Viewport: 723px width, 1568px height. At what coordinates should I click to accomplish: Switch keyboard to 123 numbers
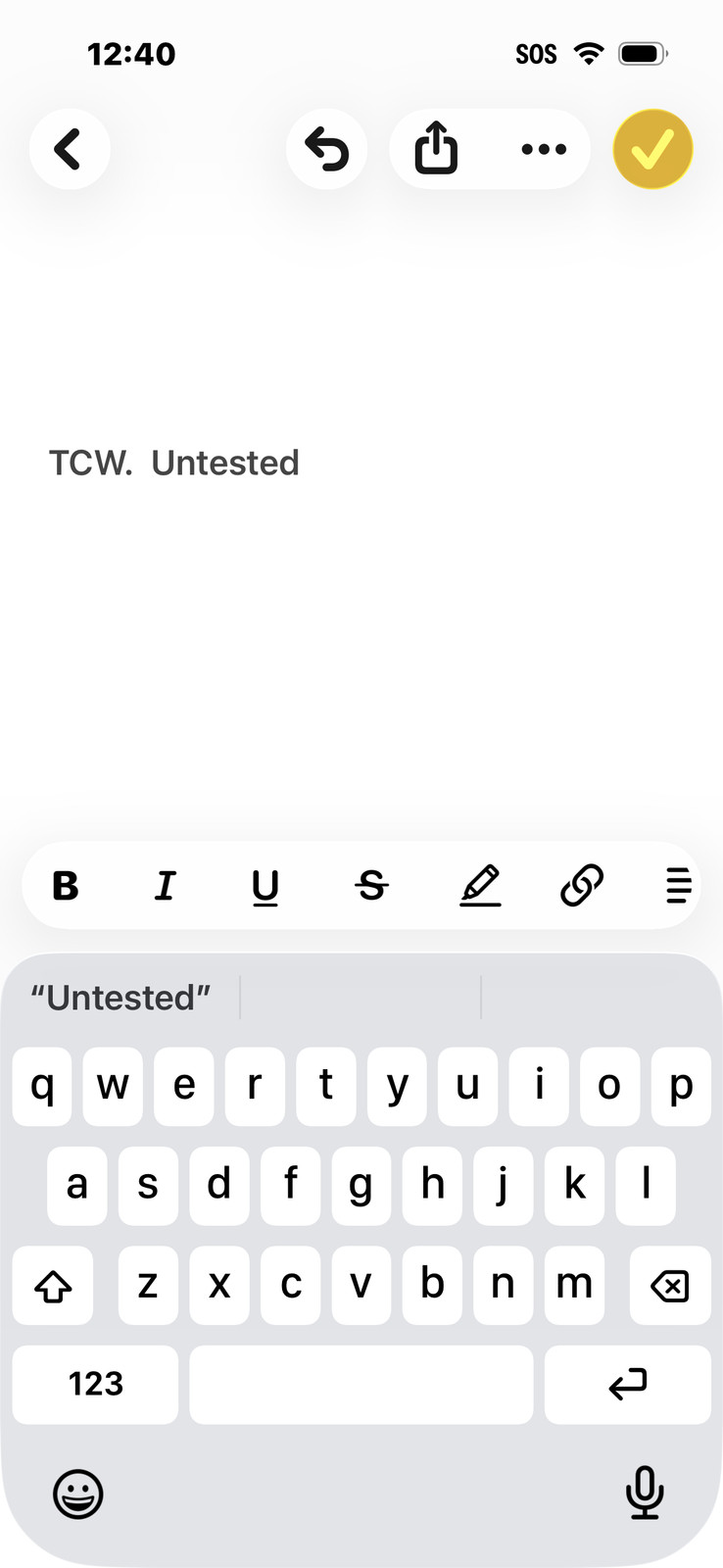coord(95,1384)
